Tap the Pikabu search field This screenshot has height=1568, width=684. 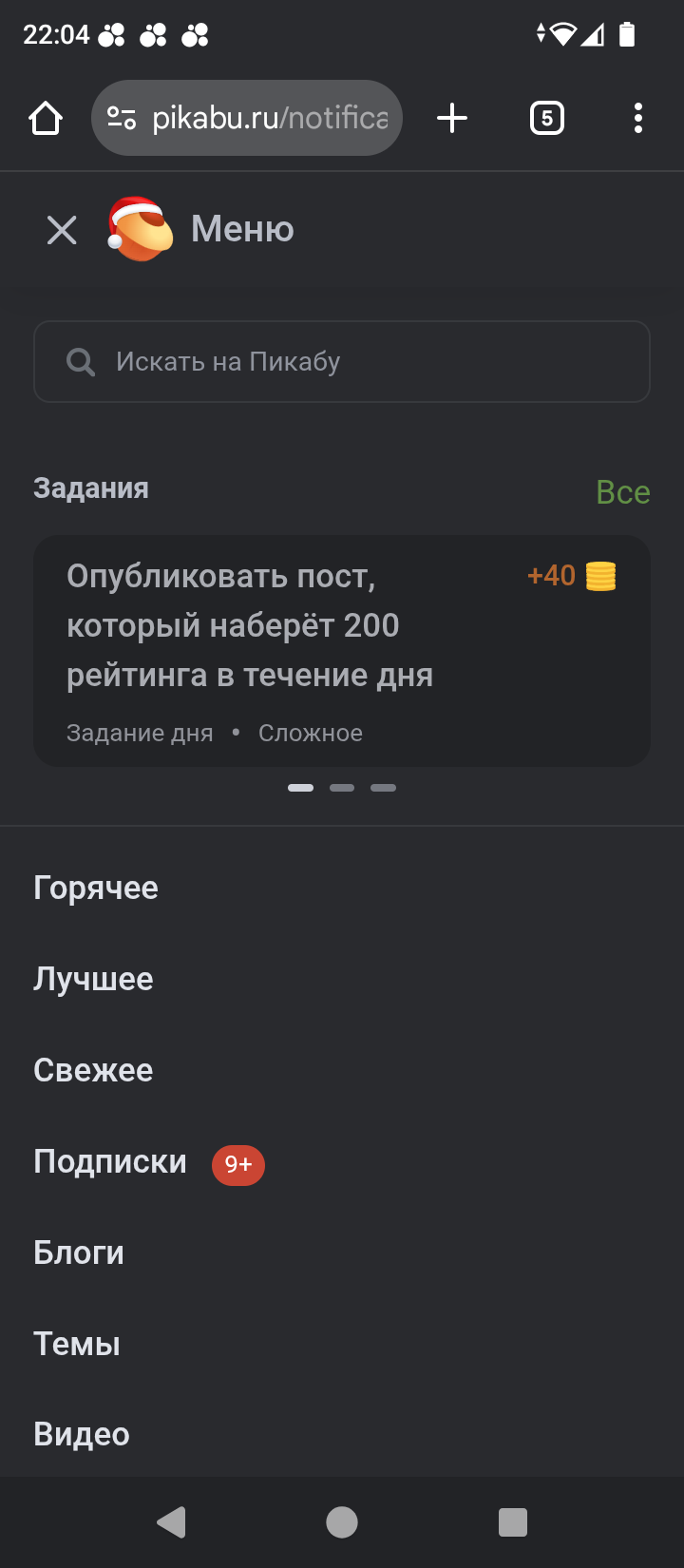pyautogui.click(x=342, y=362)
